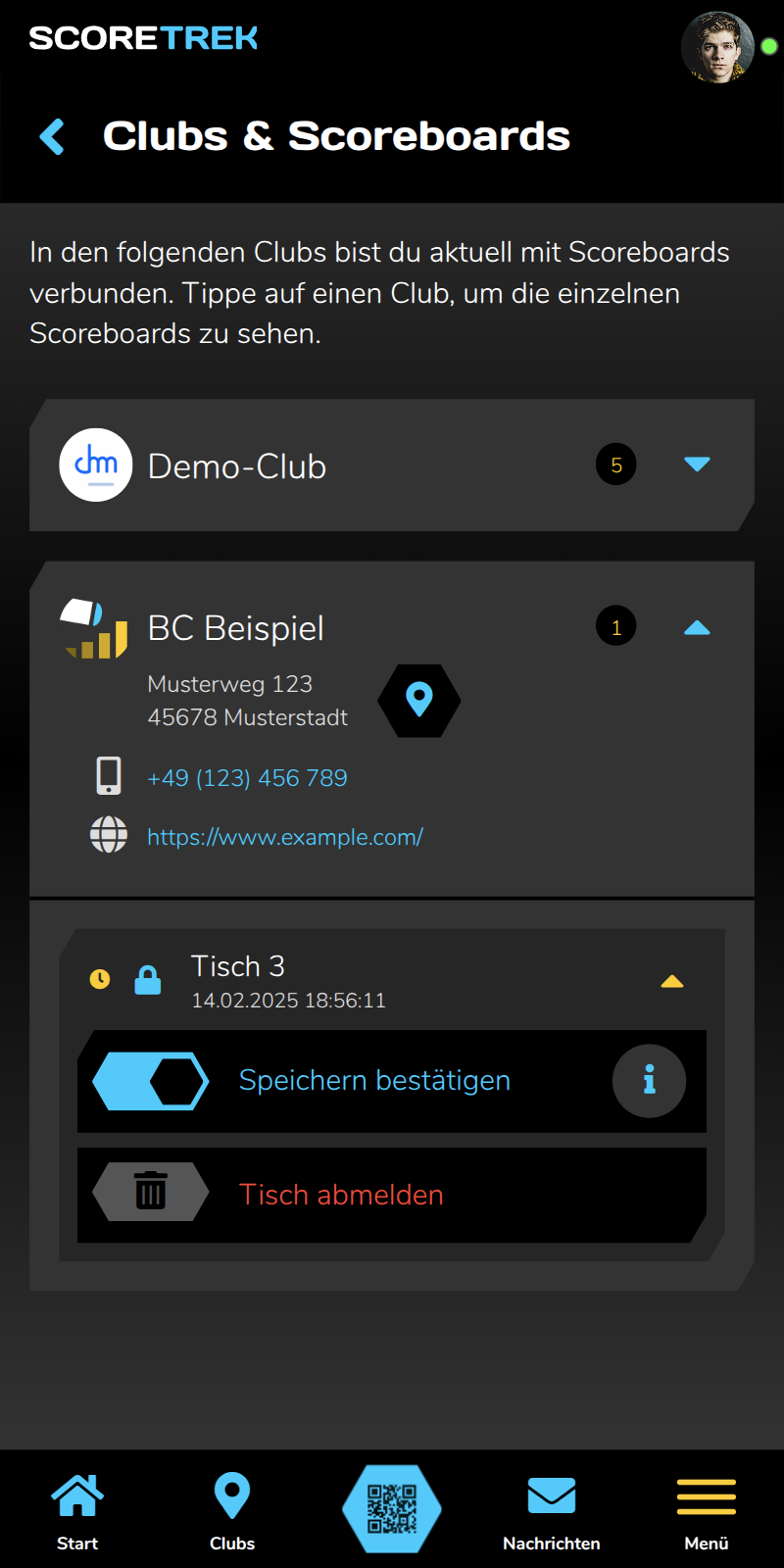Go back from Clubs & Scoreboards
Image resolution: width=784 pixels, height=1568 pixels.
coord(52,137)
